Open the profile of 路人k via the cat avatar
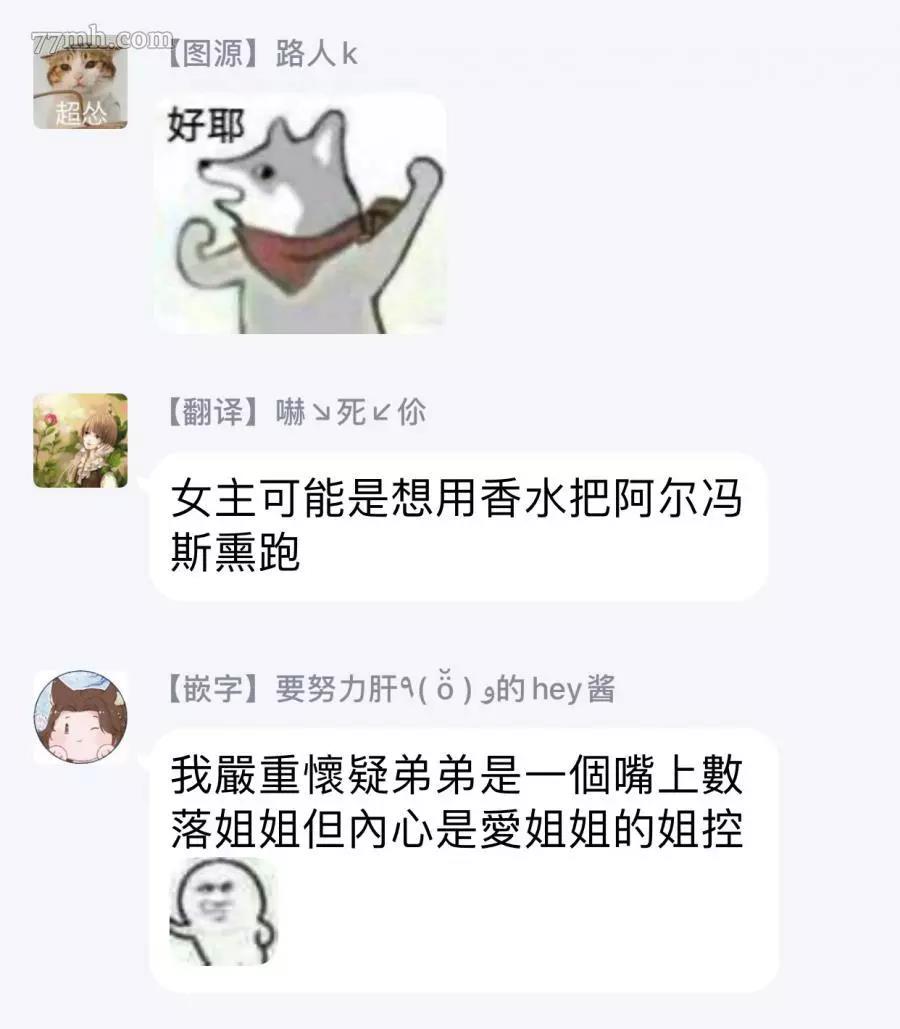Image resolution: width=900 pixels, height=1029 pixels. coord(80,82)
